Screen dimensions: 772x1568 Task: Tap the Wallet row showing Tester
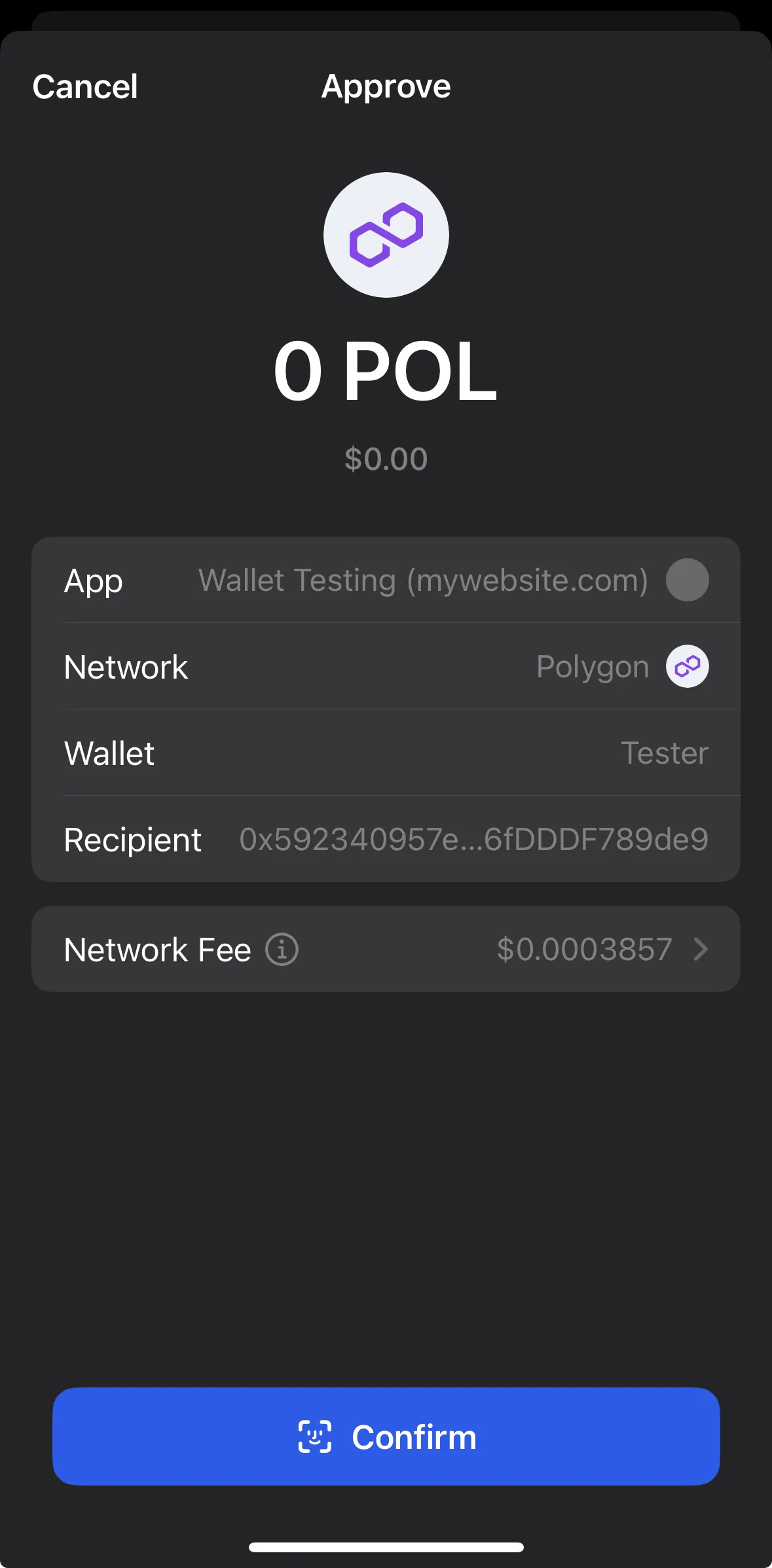[x=386, y=753]
